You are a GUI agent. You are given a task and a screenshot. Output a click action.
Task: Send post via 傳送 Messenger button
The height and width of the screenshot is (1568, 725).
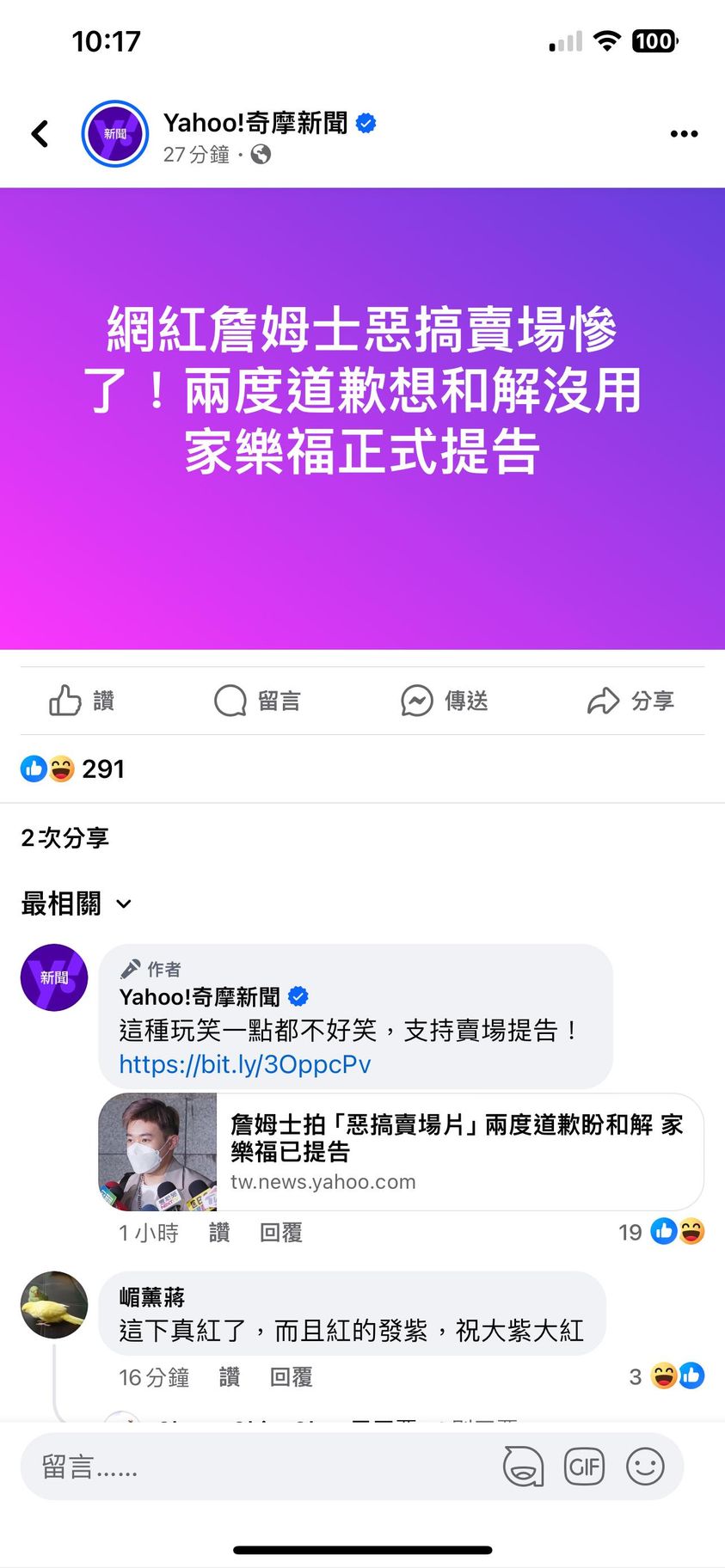[x=445, y=701]
